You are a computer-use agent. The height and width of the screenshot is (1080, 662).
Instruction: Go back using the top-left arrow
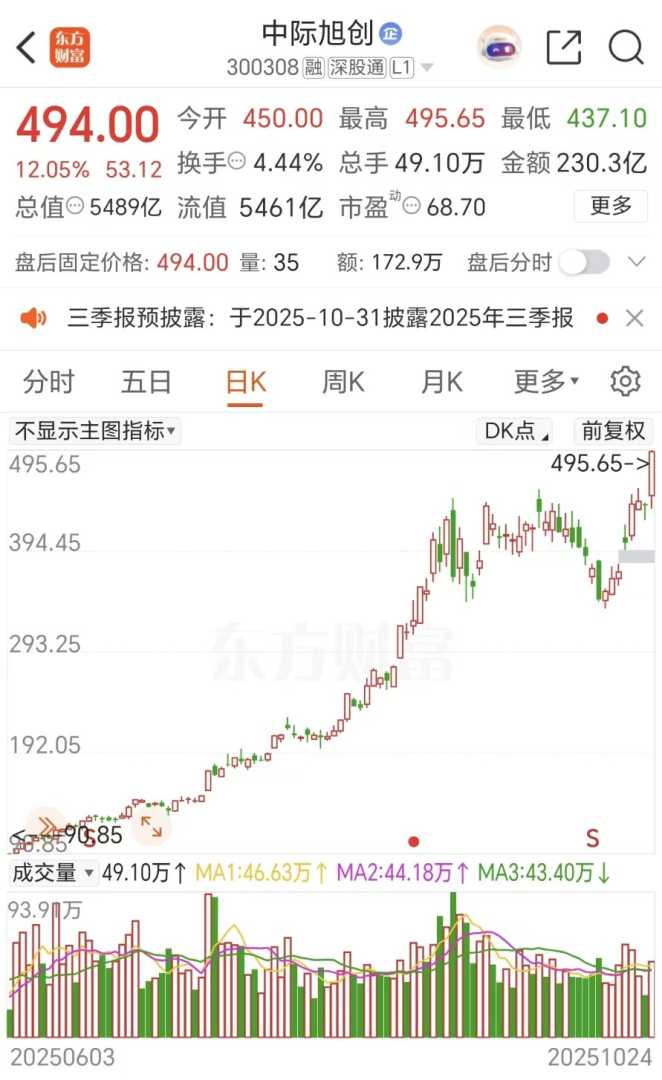[27, 47]
